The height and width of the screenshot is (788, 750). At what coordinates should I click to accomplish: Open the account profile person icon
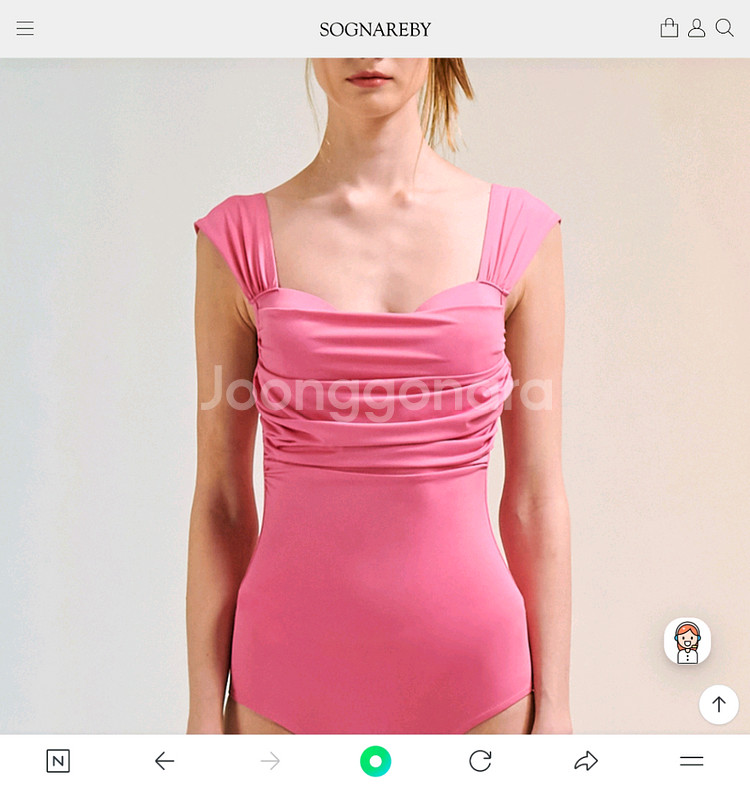click(697, 28)
